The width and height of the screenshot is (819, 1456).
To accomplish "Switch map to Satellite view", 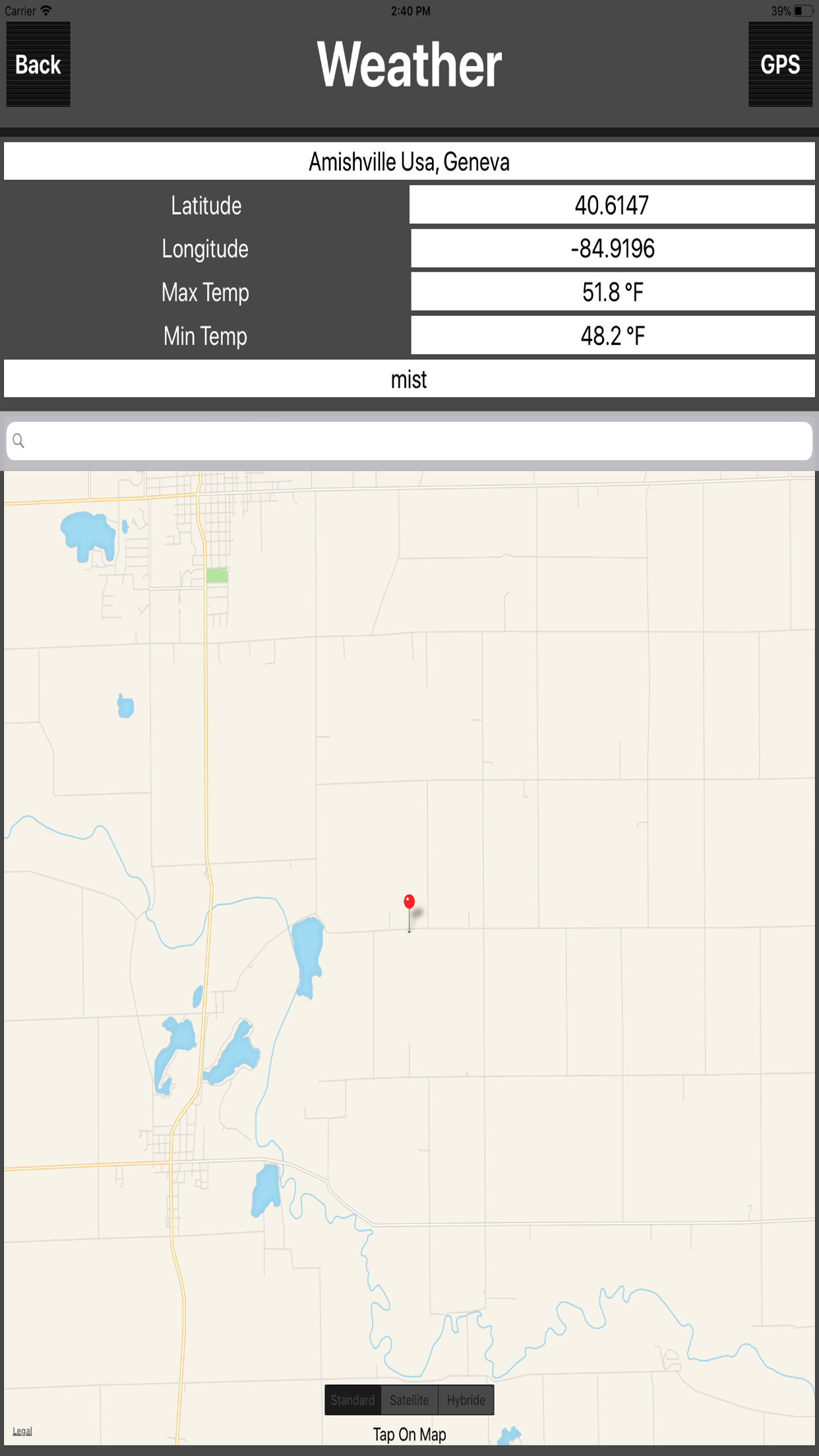I will point(409,1400).
